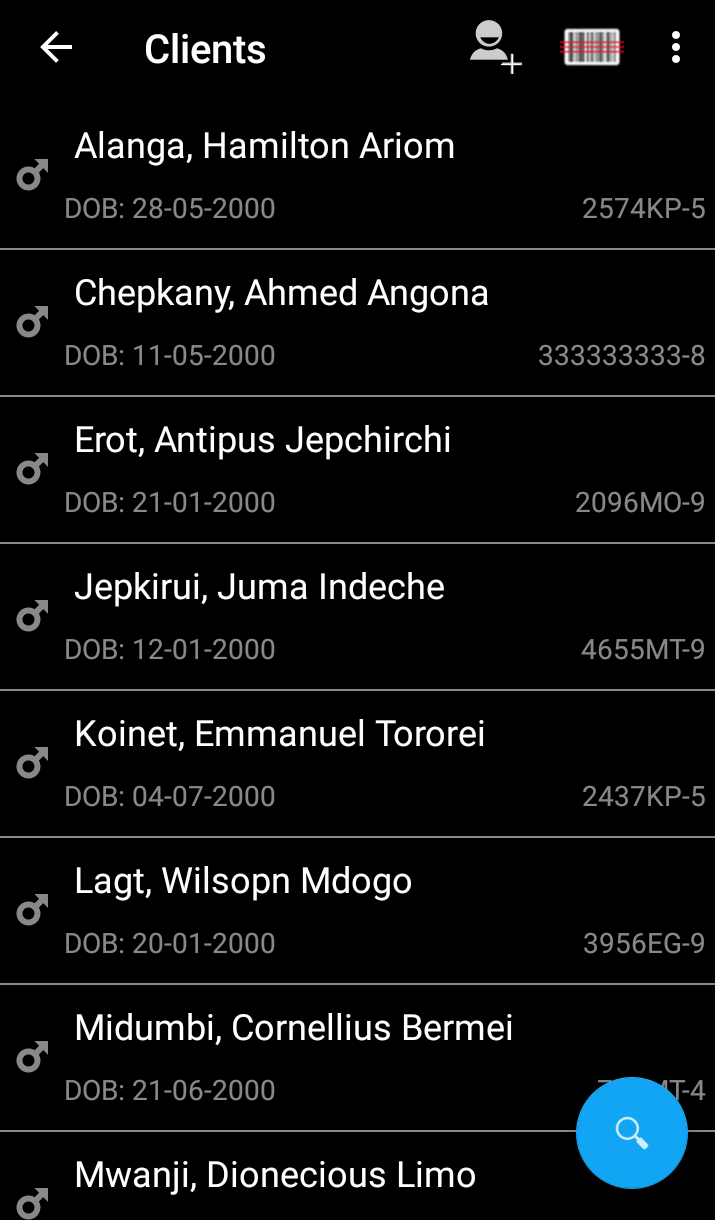Open client Chepkany, Ahmed Angona
715x1220 pixels.
(357, 322)
